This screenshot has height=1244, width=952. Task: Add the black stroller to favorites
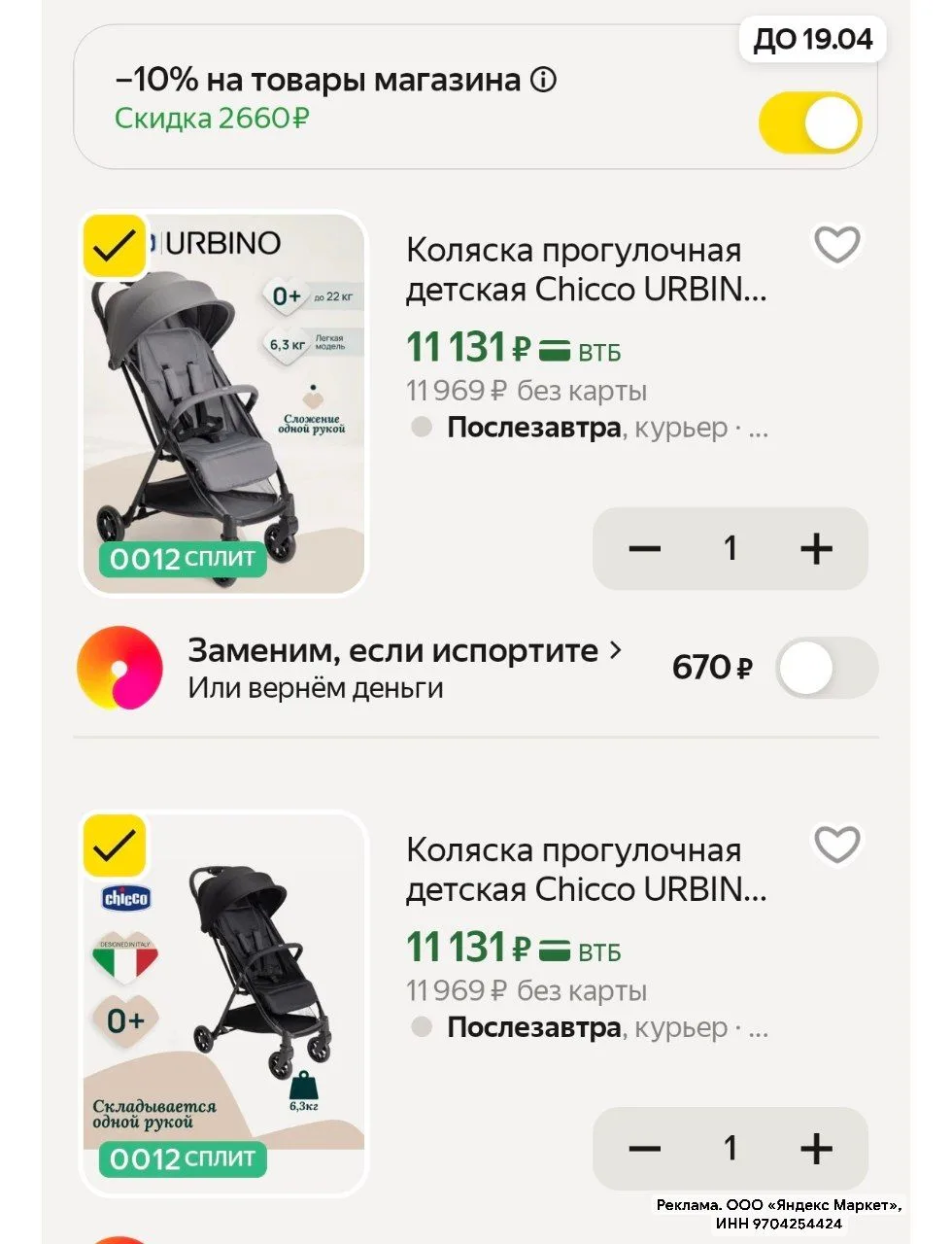[836, 845]
